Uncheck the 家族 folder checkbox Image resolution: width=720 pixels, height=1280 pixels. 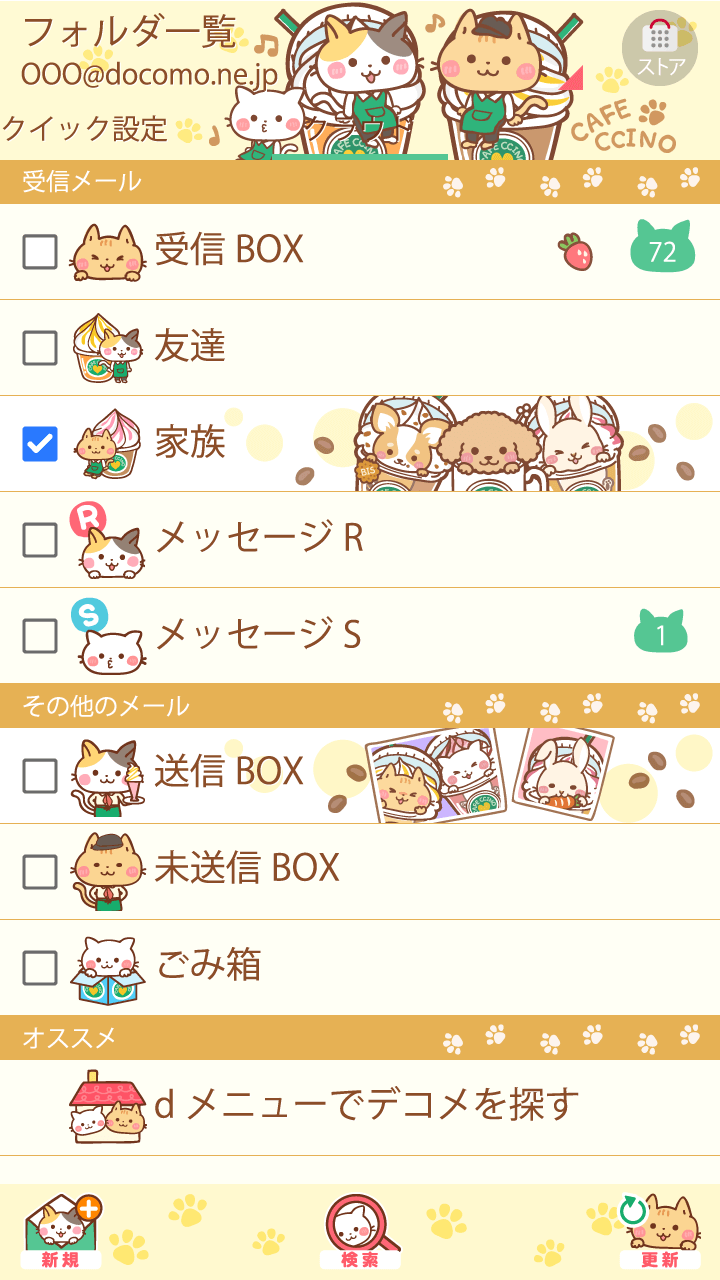click(40, 444)
